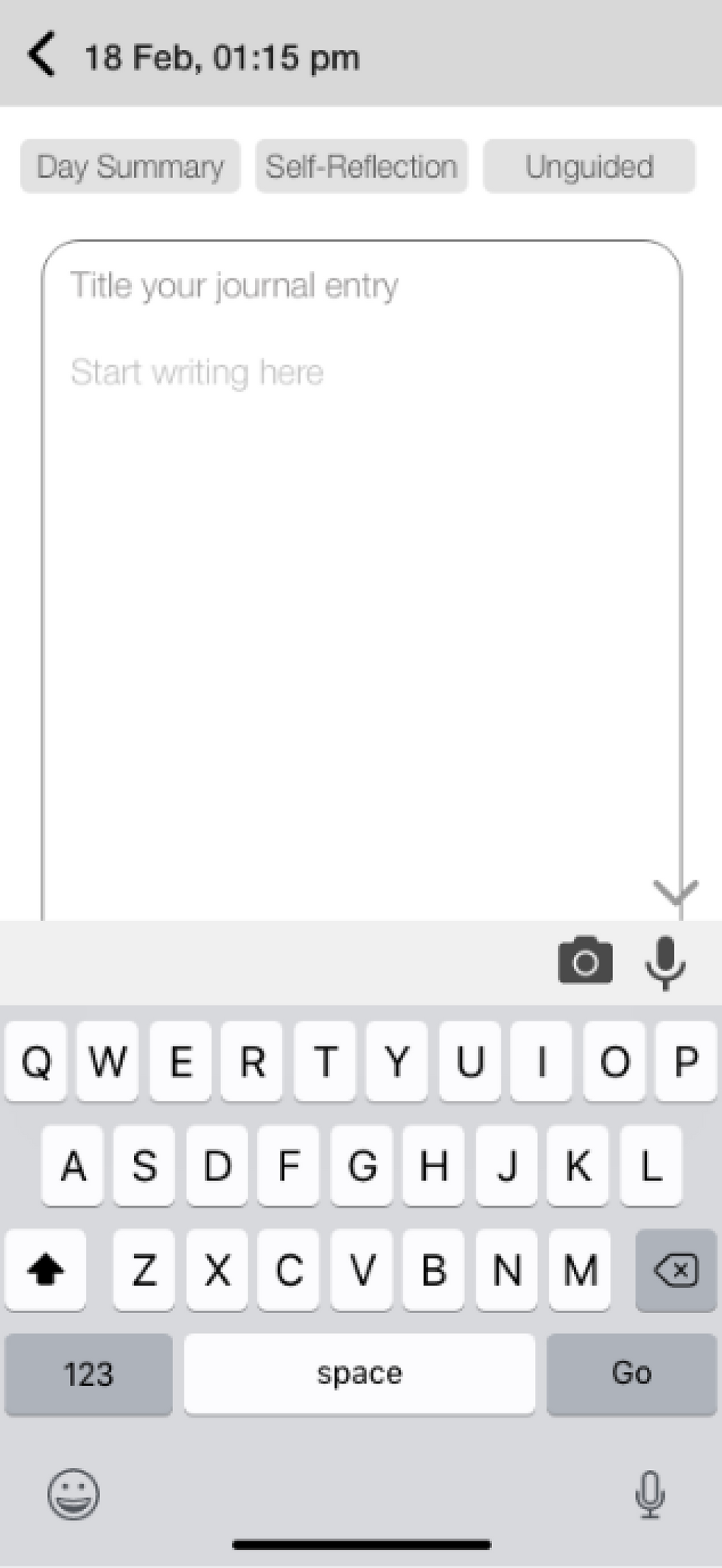Open the emoji keyboard
This screenshot has height=1568, width=722.
pyautogui.click(x=73, y=1494)
